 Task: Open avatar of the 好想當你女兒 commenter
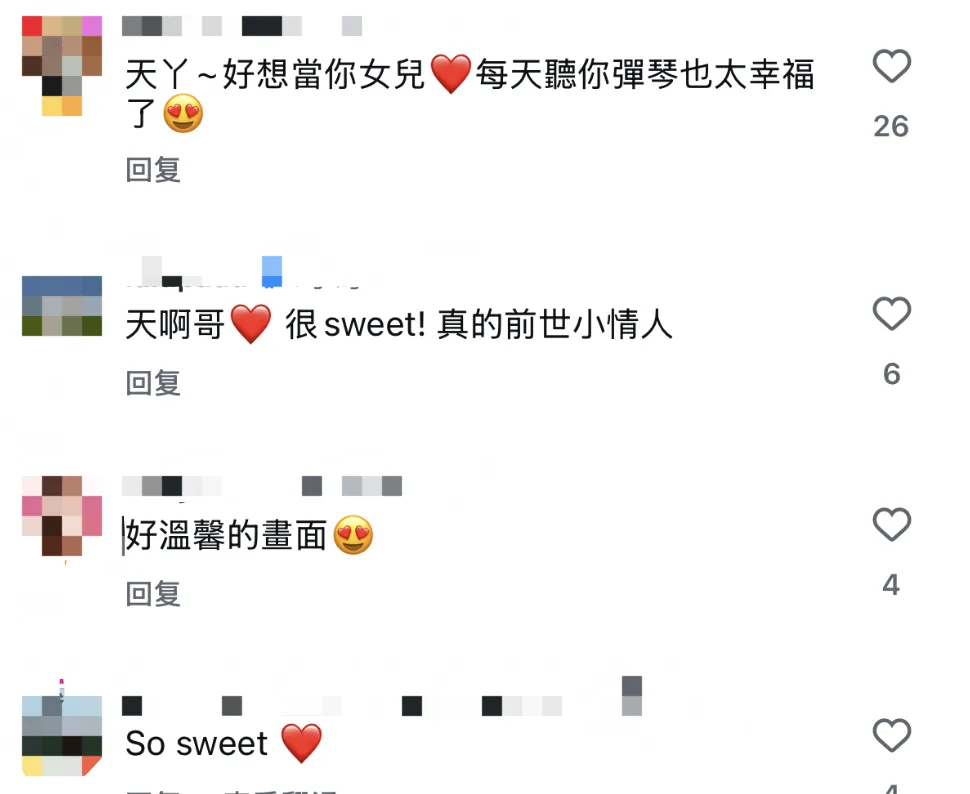[x=62, y=66]
